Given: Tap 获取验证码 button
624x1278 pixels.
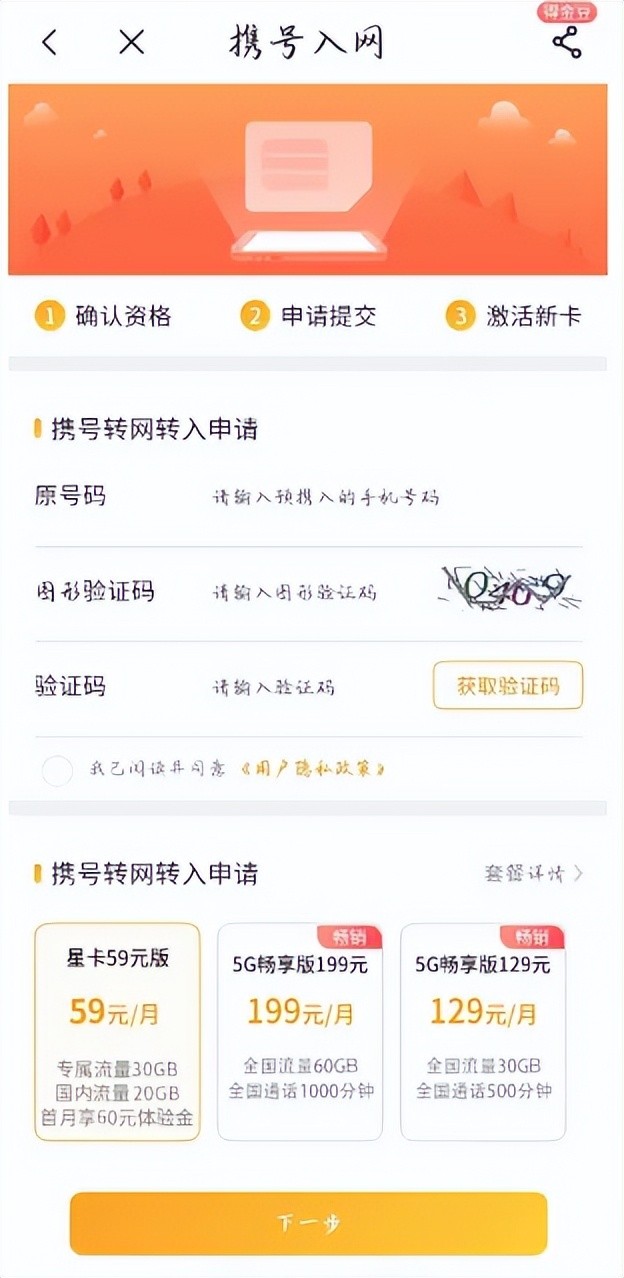Looking at the screenshot, I should [x=507, y=686].
